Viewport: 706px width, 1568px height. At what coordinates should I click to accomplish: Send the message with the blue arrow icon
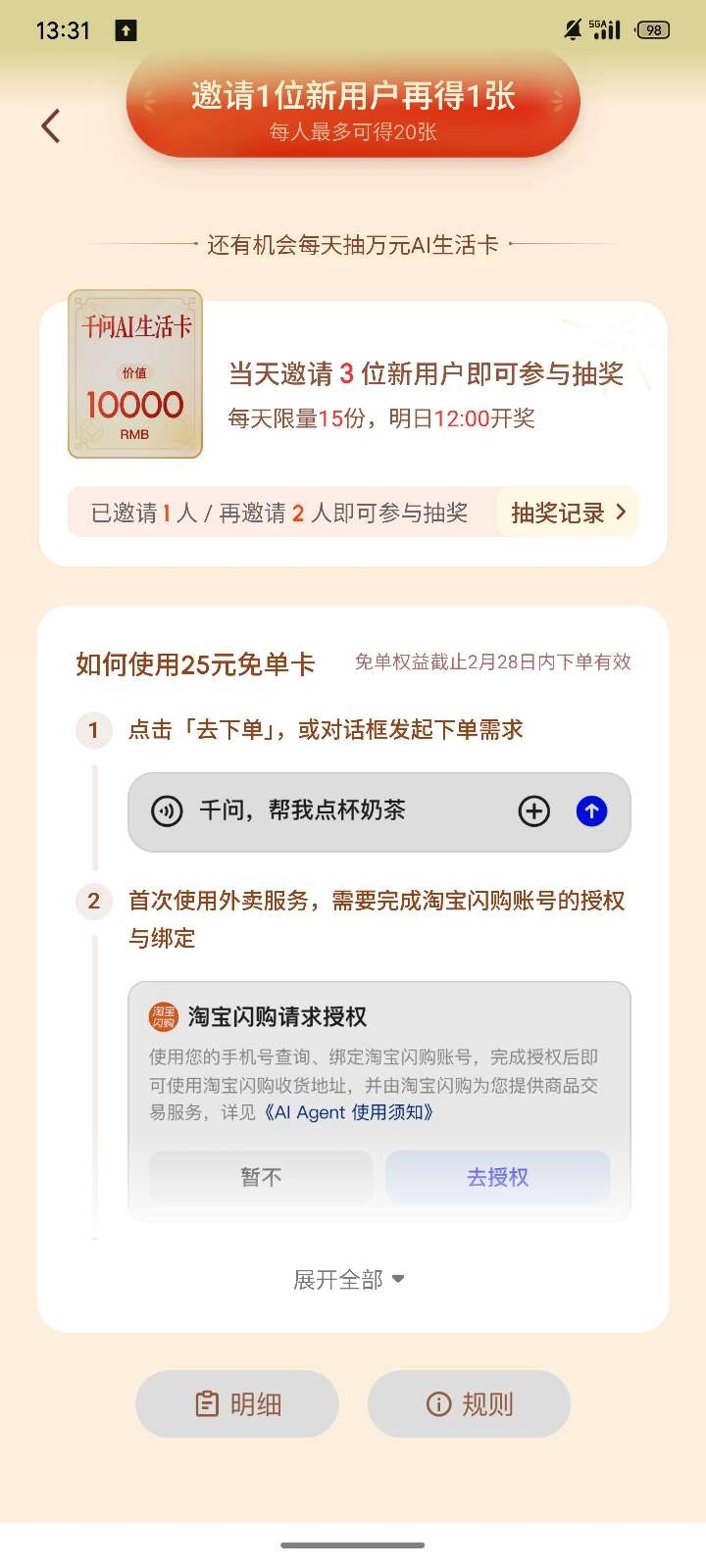point(590,811)
